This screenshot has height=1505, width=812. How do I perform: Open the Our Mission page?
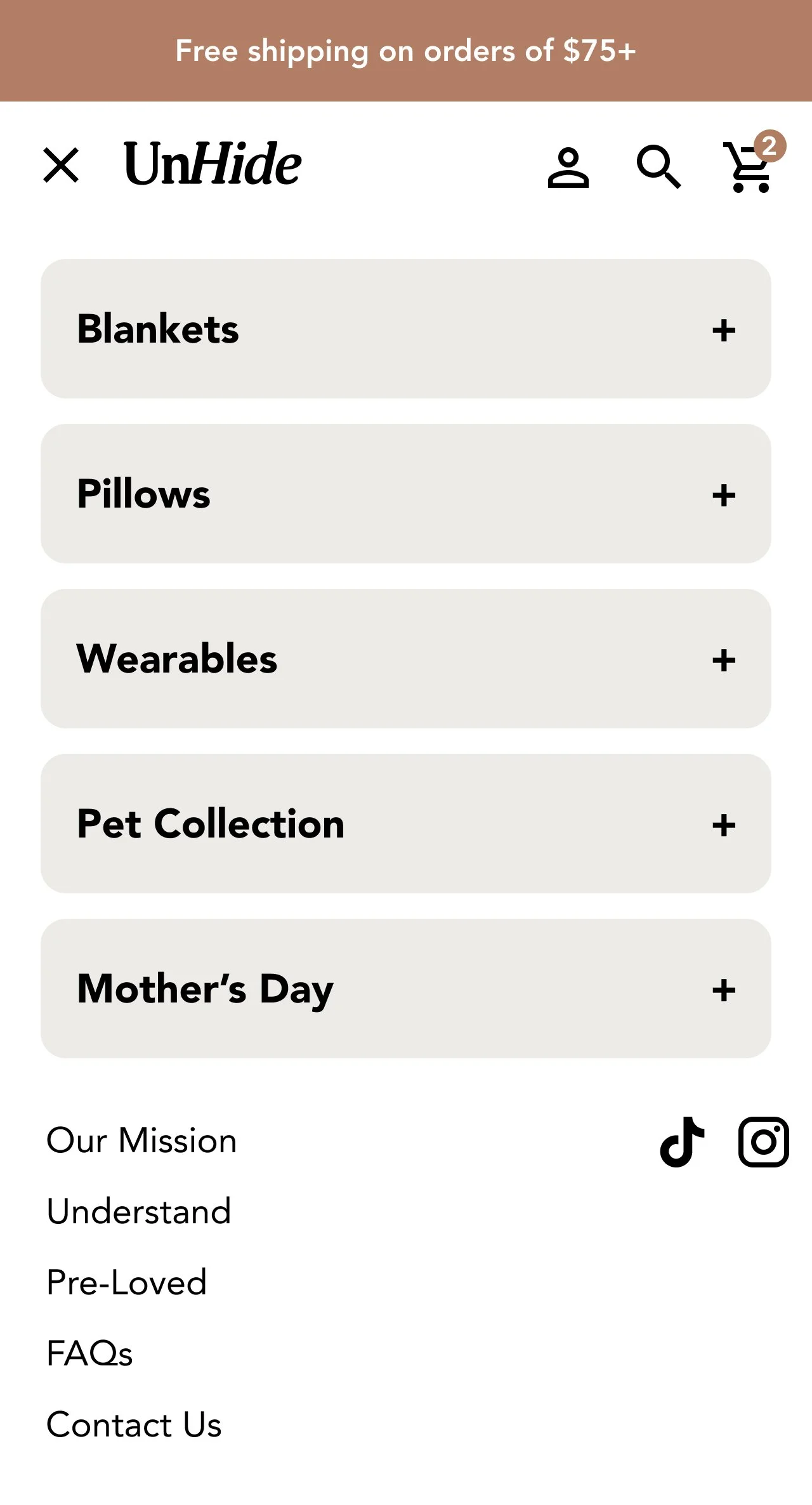(141, 1141)
